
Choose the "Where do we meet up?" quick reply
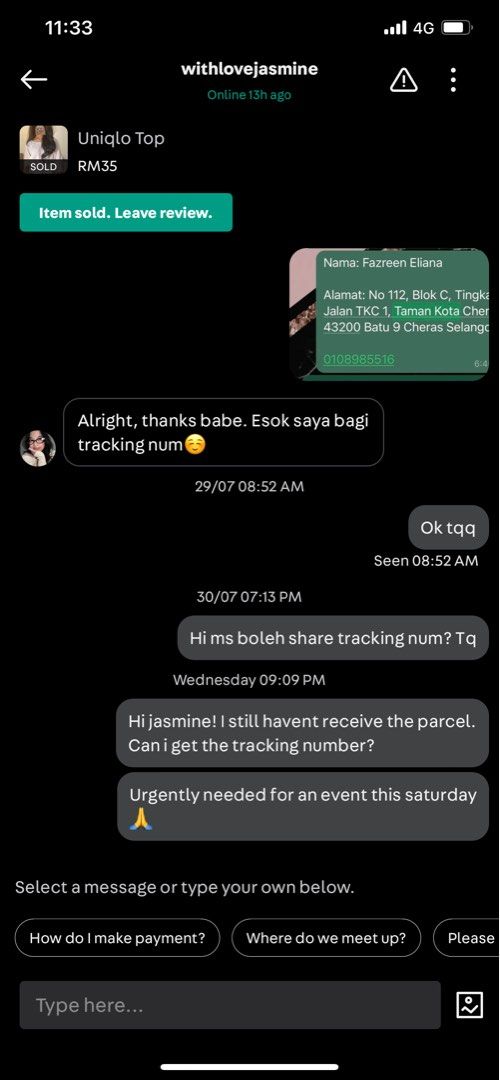coord(326,938)
